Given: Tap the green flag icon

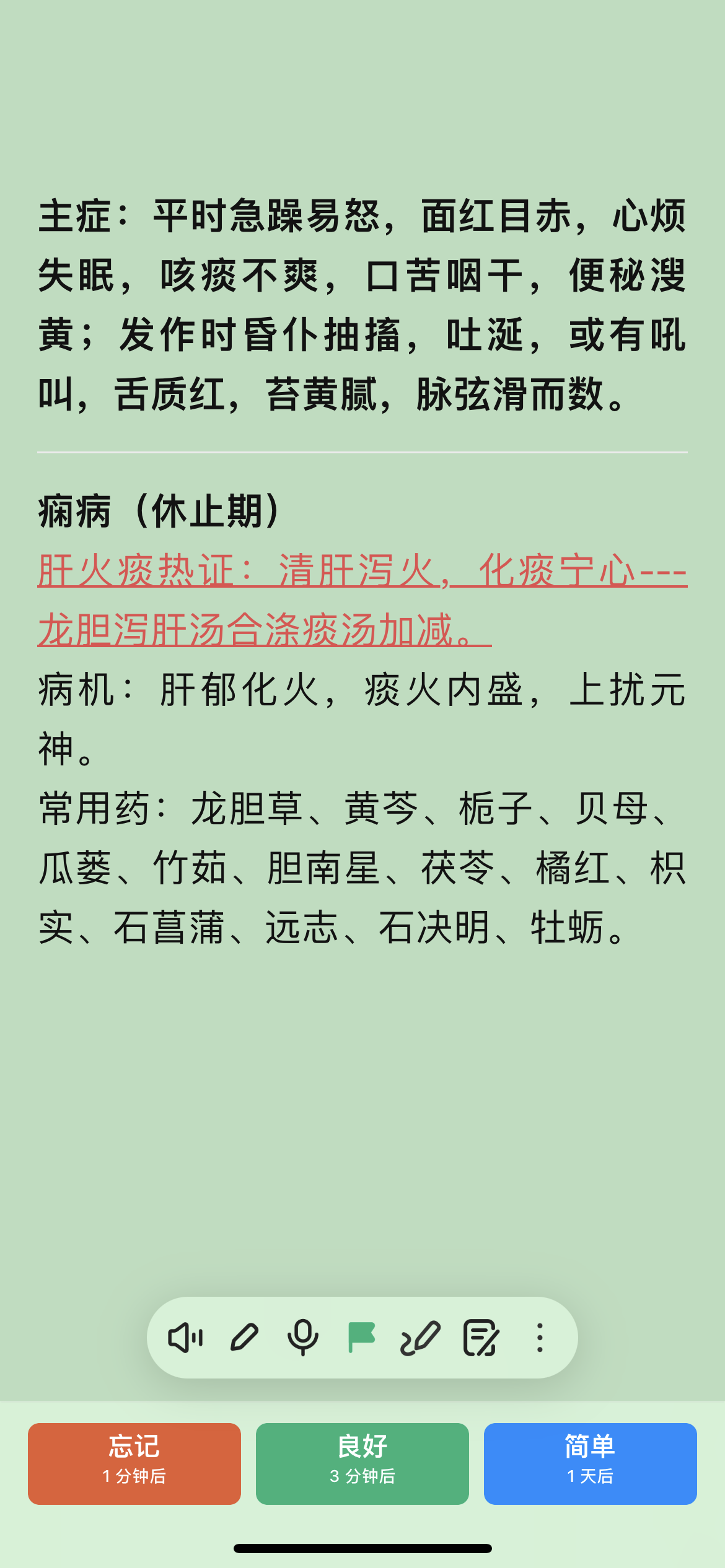Looking at the screenshot, I should tap(362, 1338).
